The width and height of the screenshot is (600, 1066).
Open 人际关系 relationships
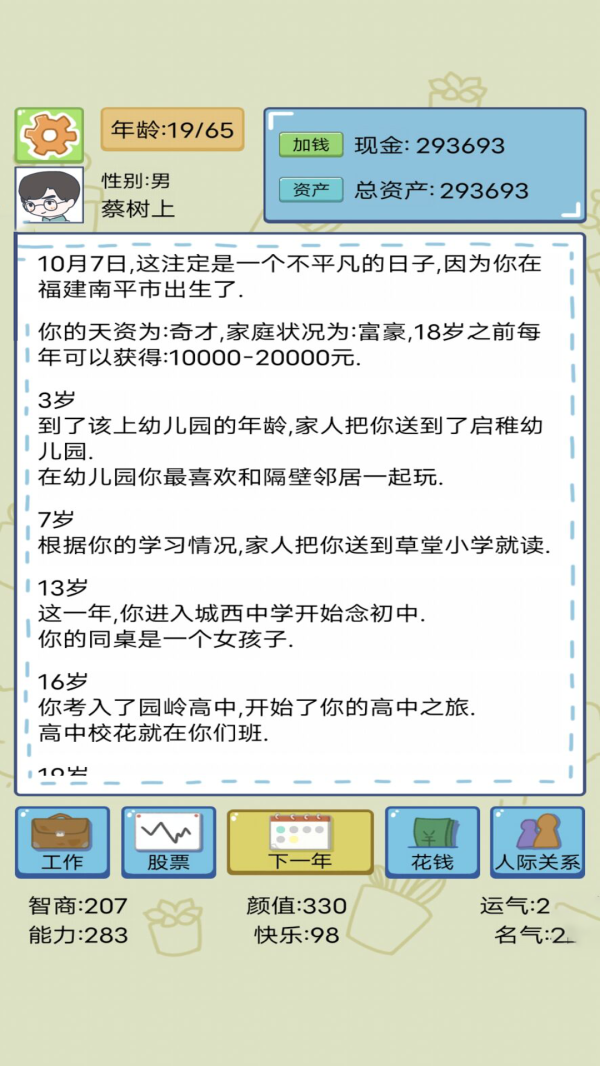[537, 842]
